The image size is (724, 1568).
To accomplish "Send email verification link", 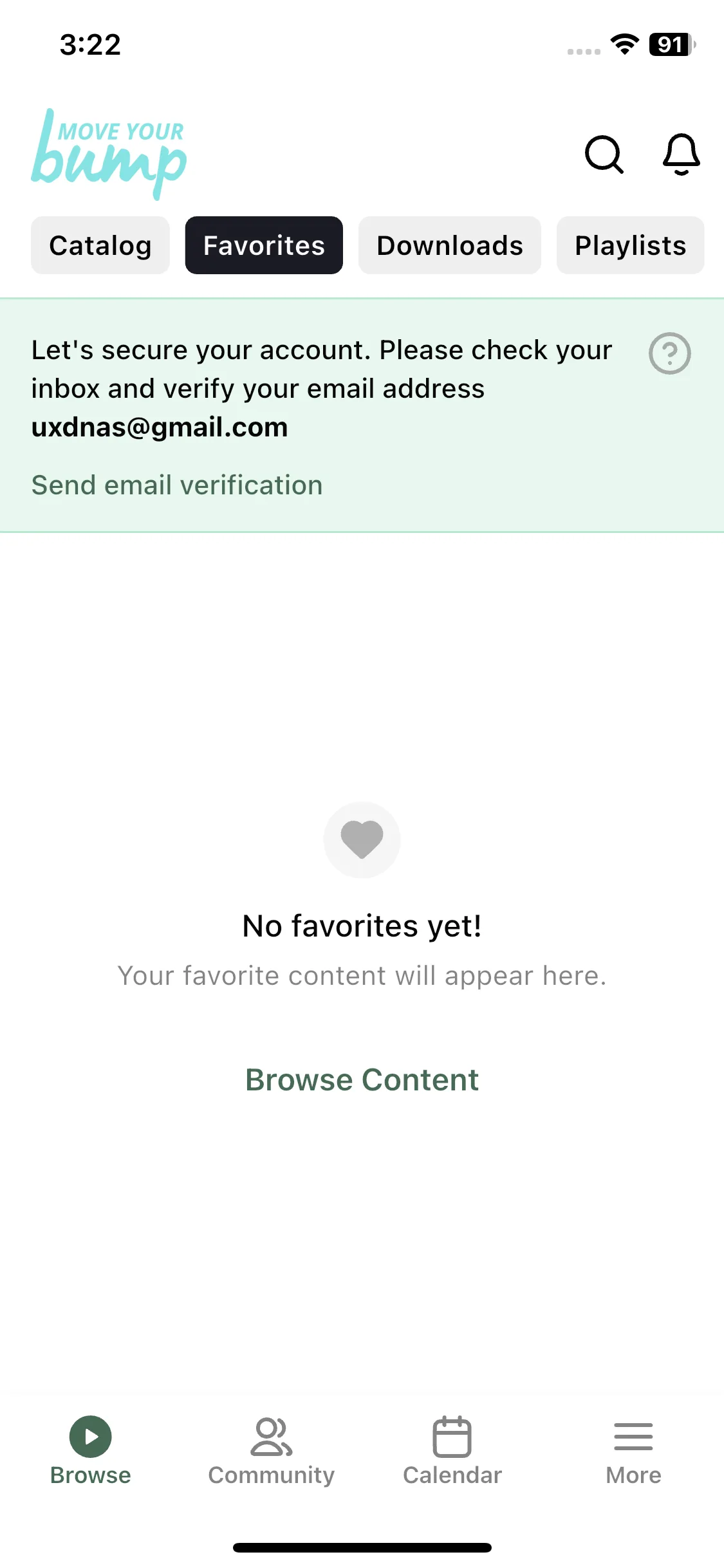I will (177, 485).
